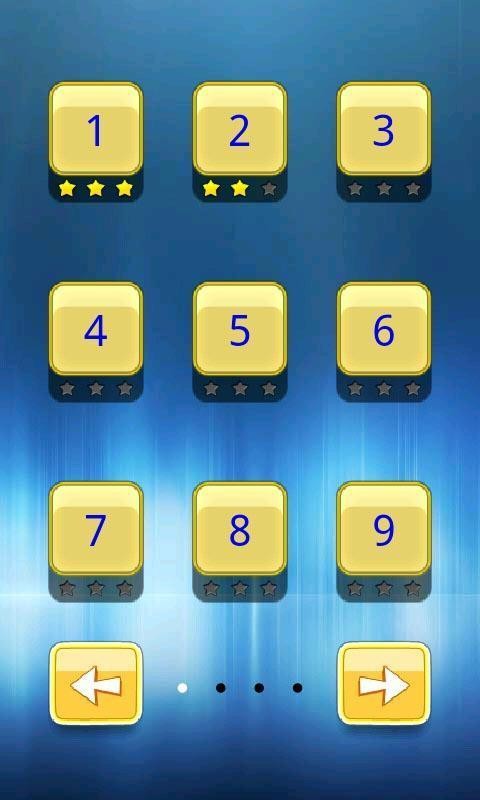The image size is (480, 800).
Task: Choose level 4
Action: [96, 329]
